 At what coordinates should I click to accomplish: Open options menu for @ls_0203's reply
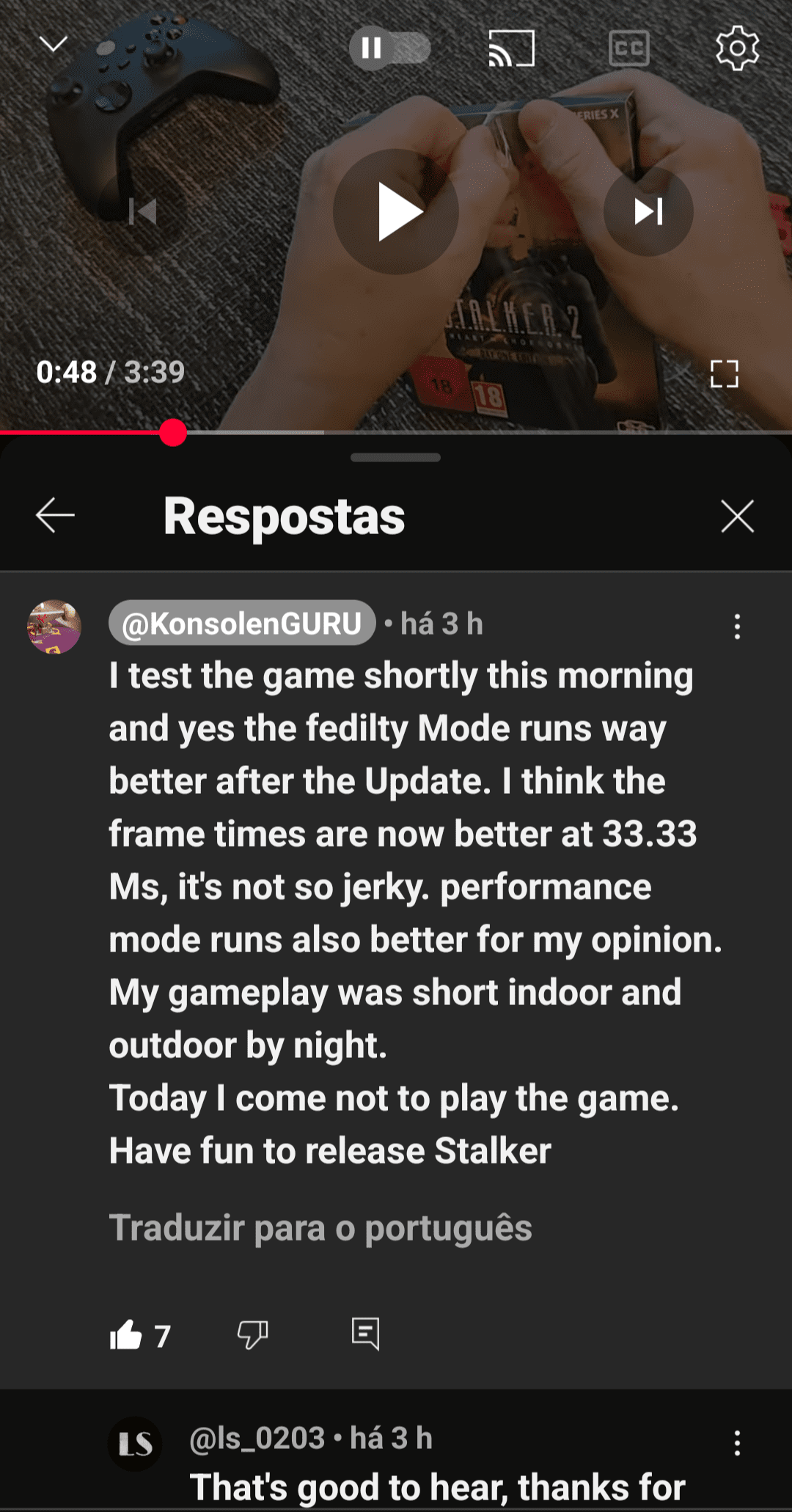[737, 1443]
